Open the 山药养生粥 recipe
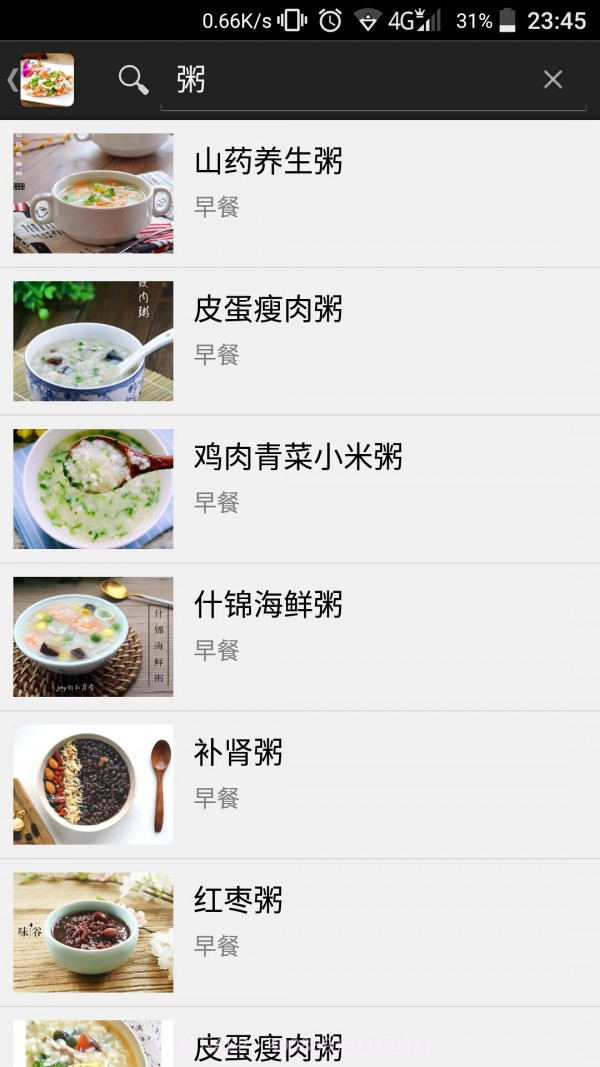 [300, 193]
